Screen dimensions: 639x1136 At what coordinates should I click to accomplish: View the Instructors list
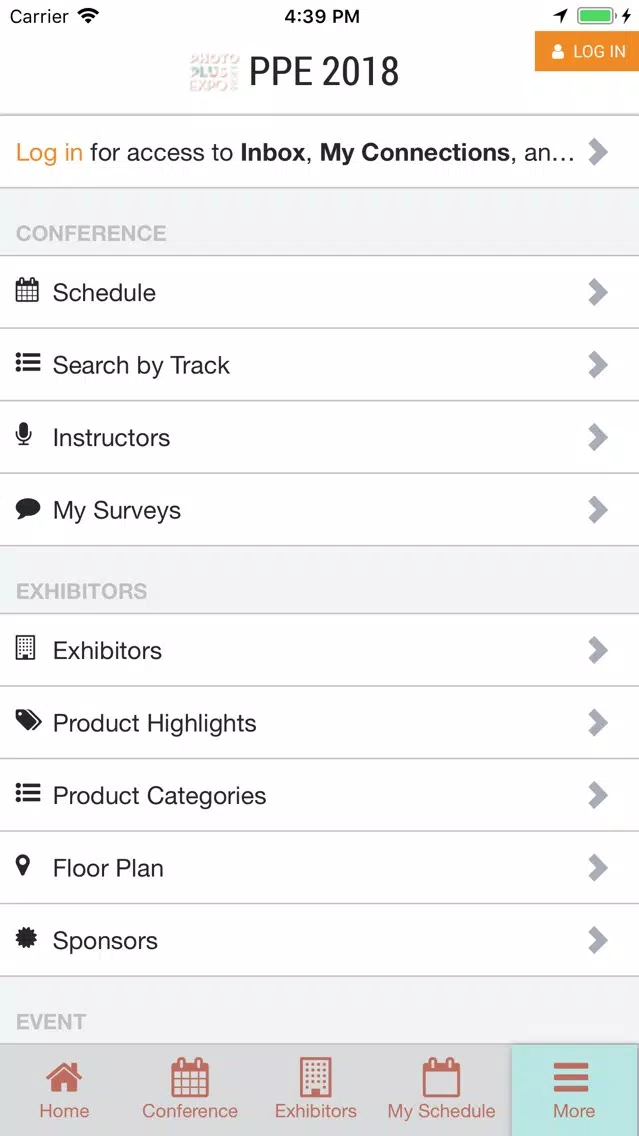pyautogui.click(x=320, y=437)
